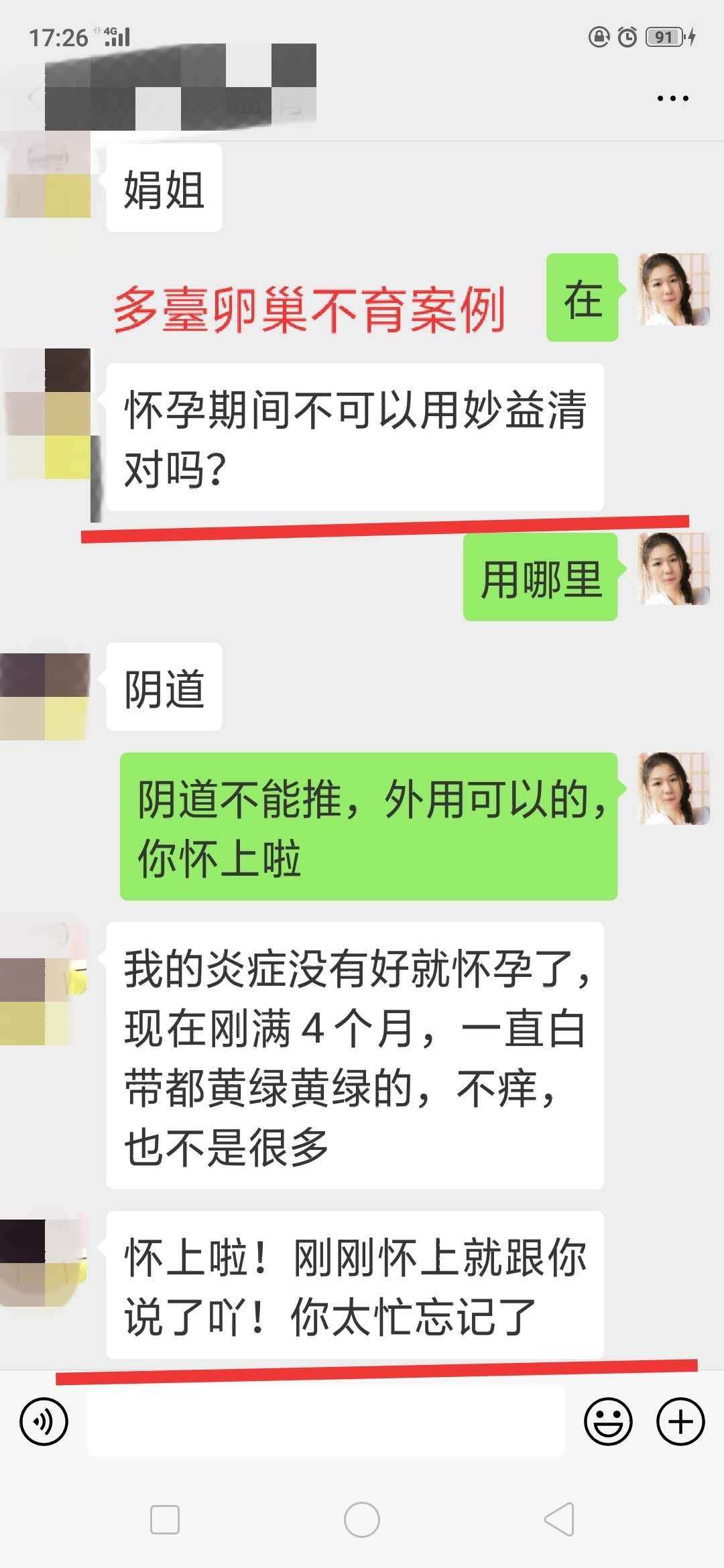
Task: Tap the sender avatar beside the "用哪里" message
Action: [674, 569]
